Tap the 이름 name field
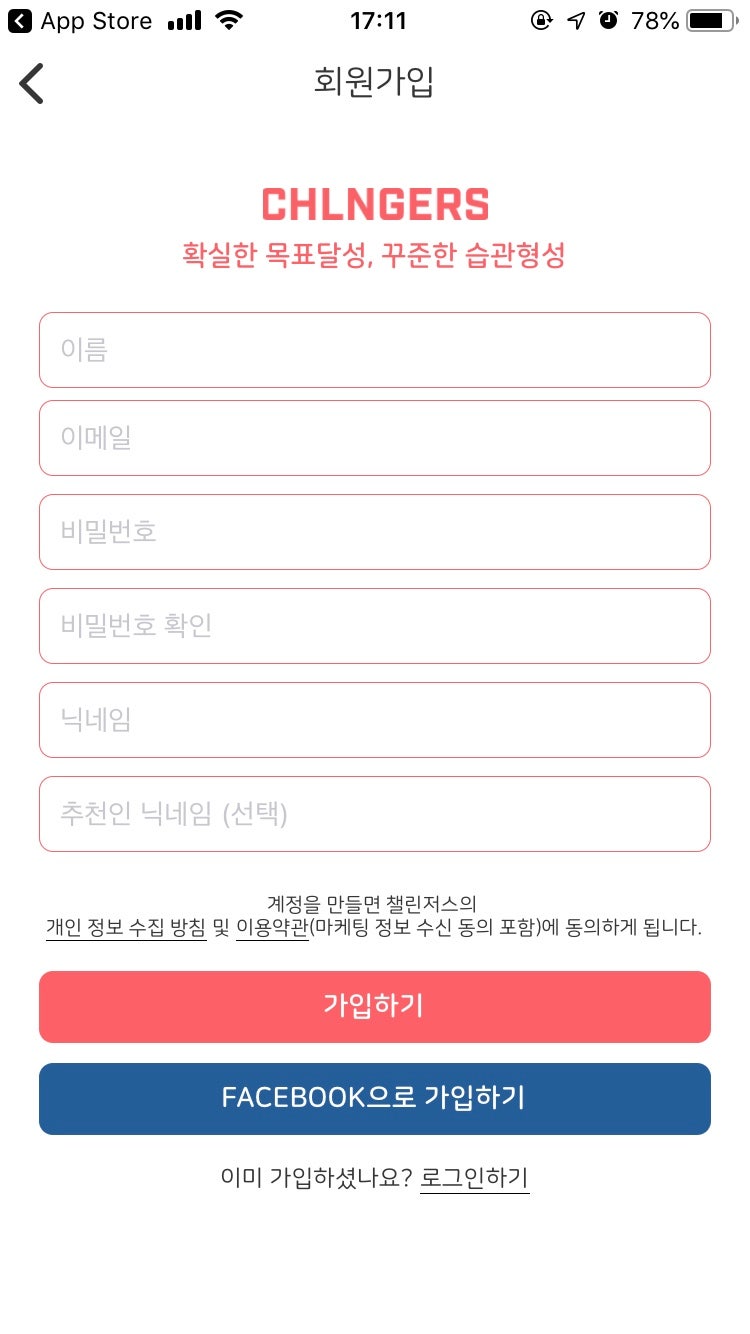 coord(375,350)
